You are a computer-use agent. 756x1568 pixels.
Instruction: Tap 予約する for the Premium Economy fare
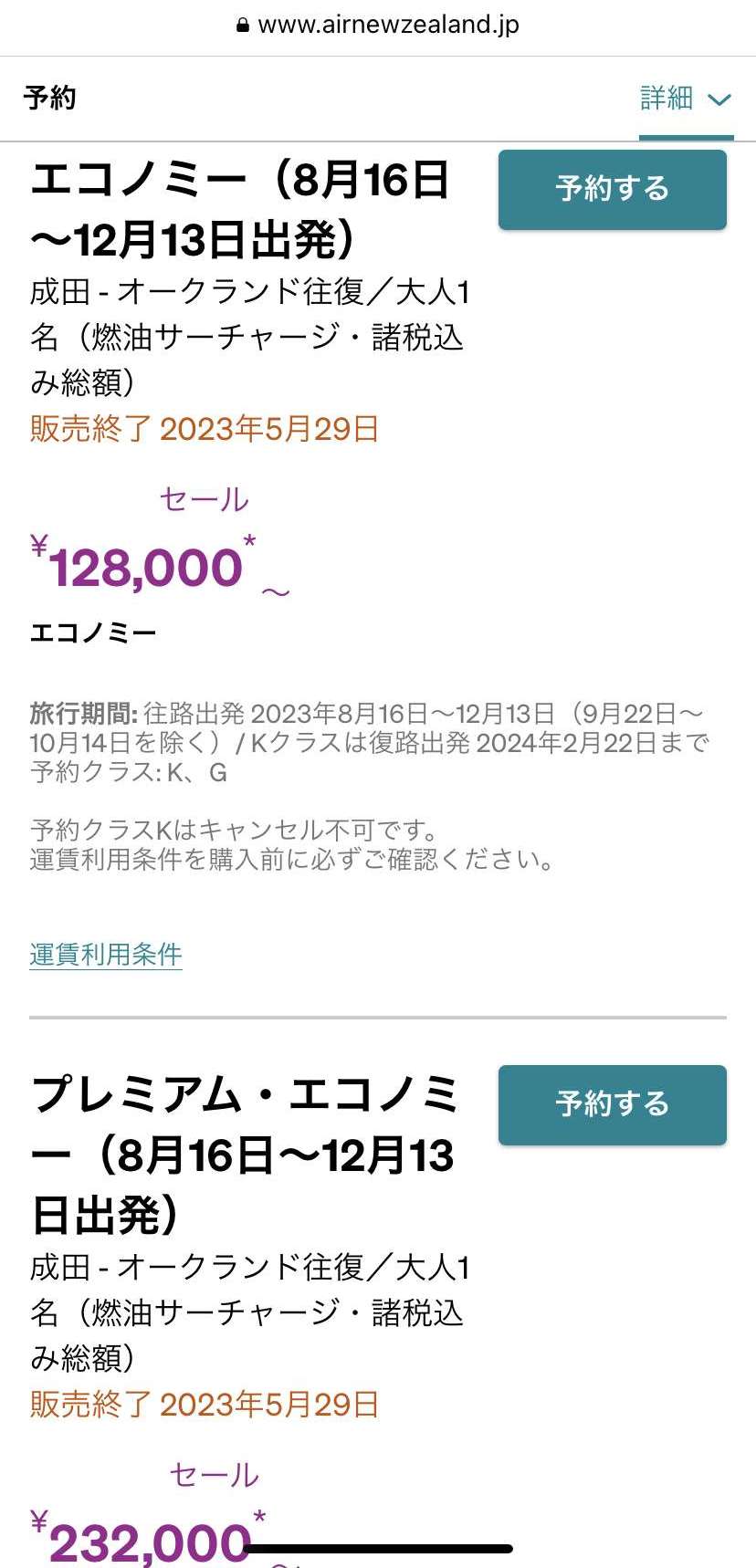coord(612,1104)
